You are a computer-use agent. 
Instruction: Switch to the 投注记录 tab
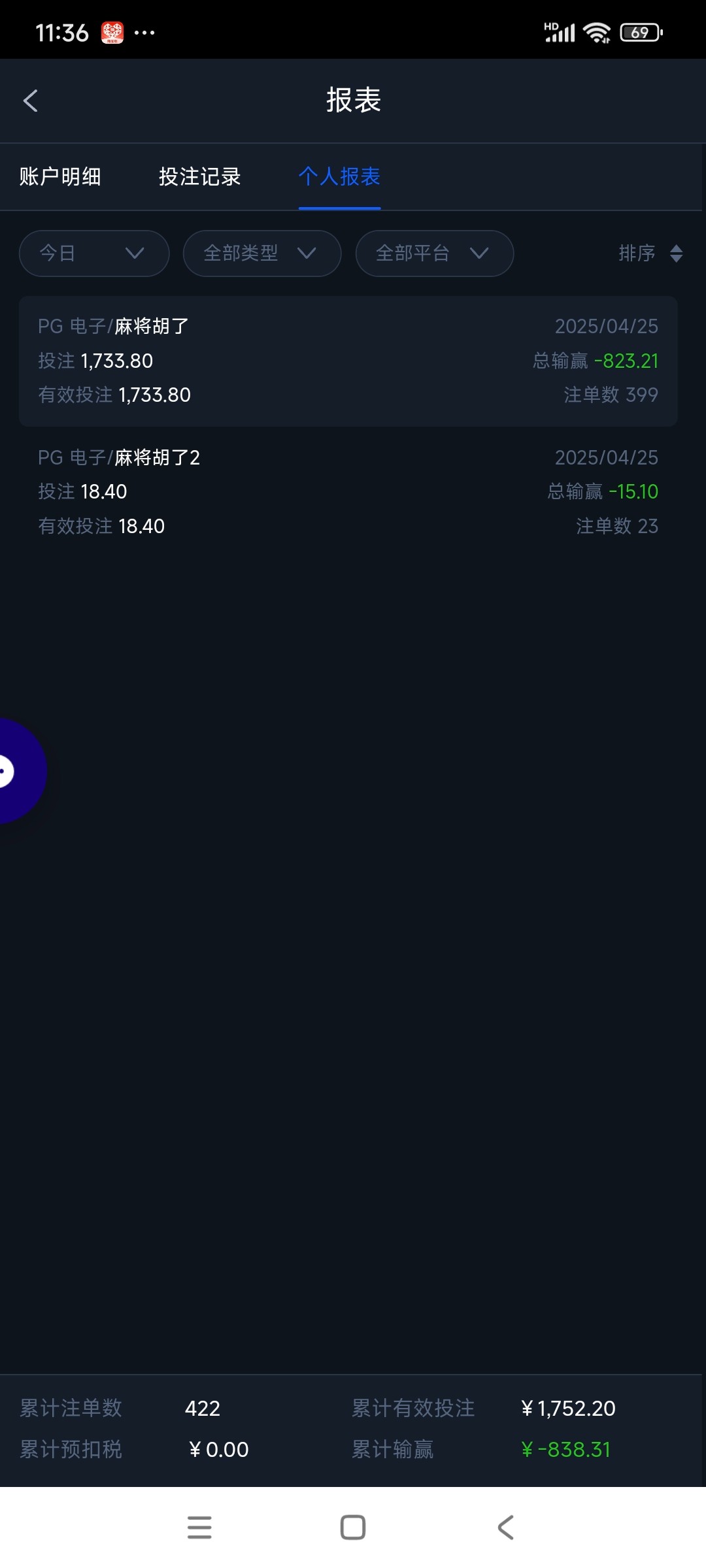pos(200,176)
